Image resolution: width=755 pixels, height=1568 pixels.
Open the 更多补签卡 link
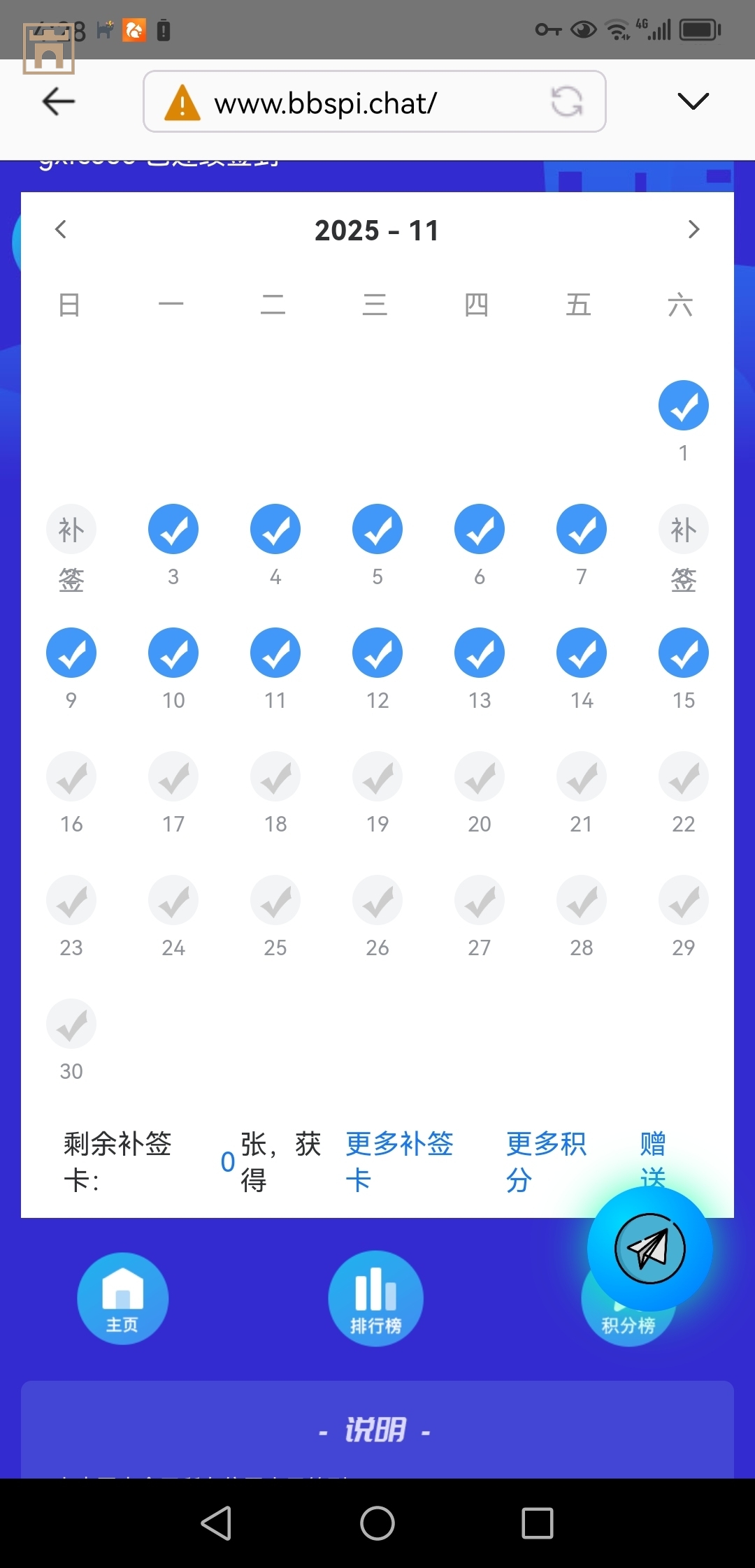click(x=399, y=1161)
